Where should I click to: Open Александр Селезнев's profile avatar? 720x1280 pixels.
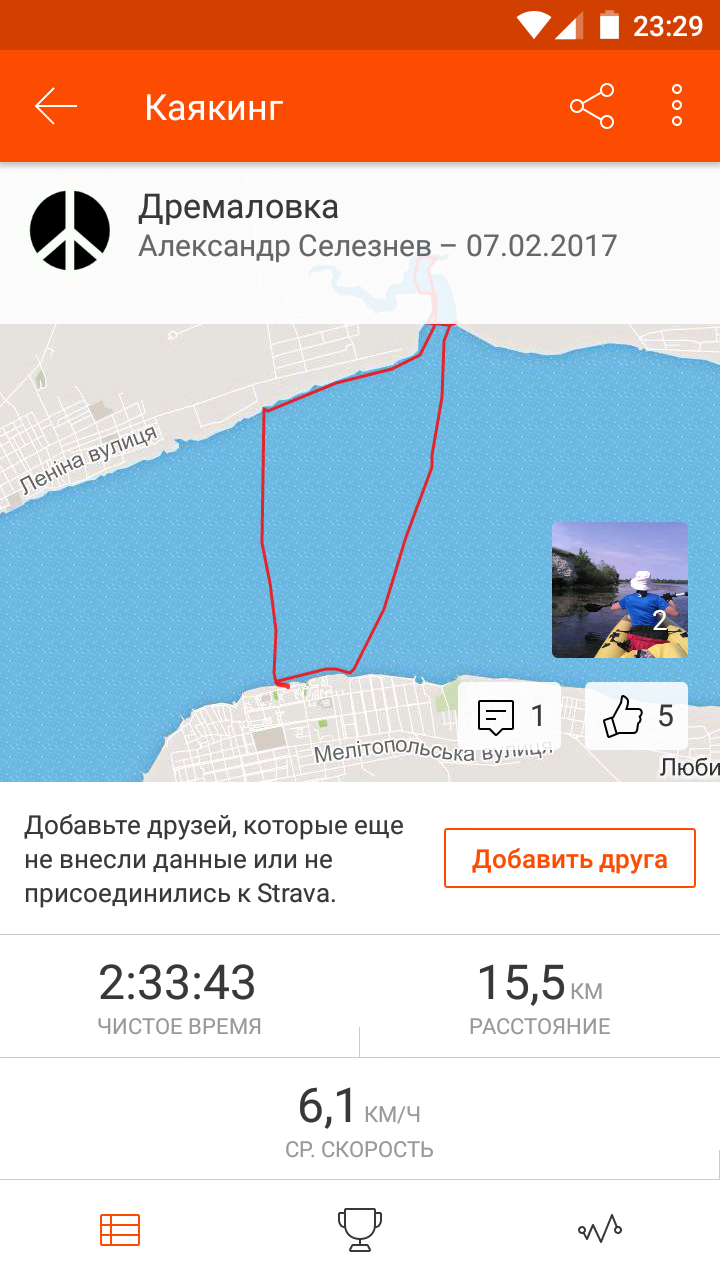coord(69,230)
